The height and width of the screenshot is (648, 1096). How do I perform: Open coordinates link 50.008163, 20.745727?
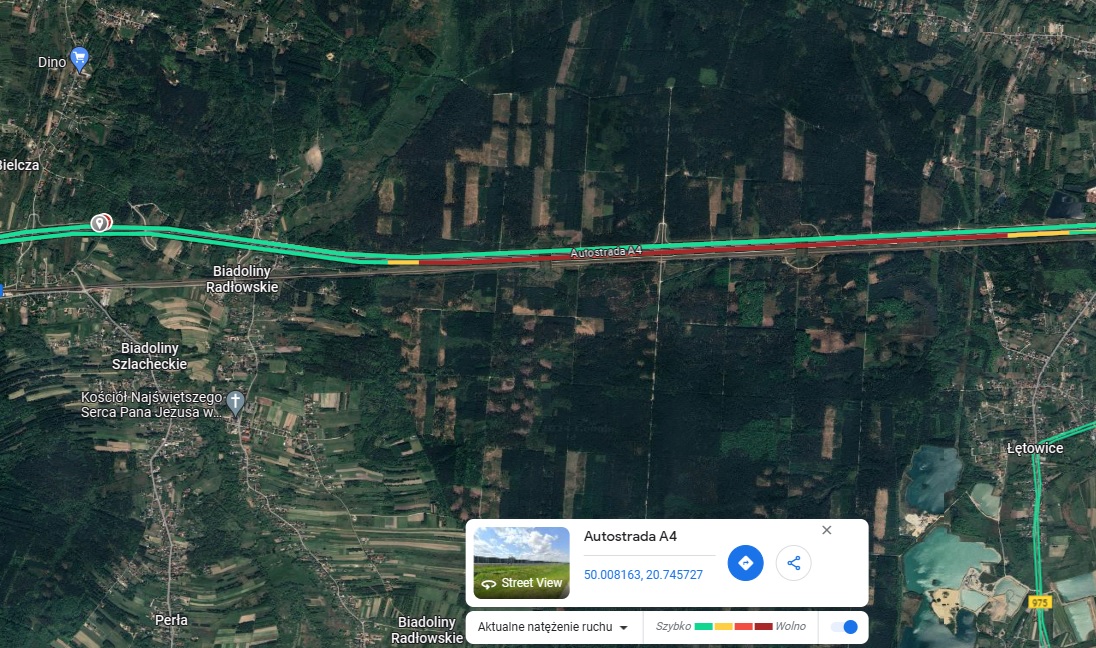tap(643, 575)
